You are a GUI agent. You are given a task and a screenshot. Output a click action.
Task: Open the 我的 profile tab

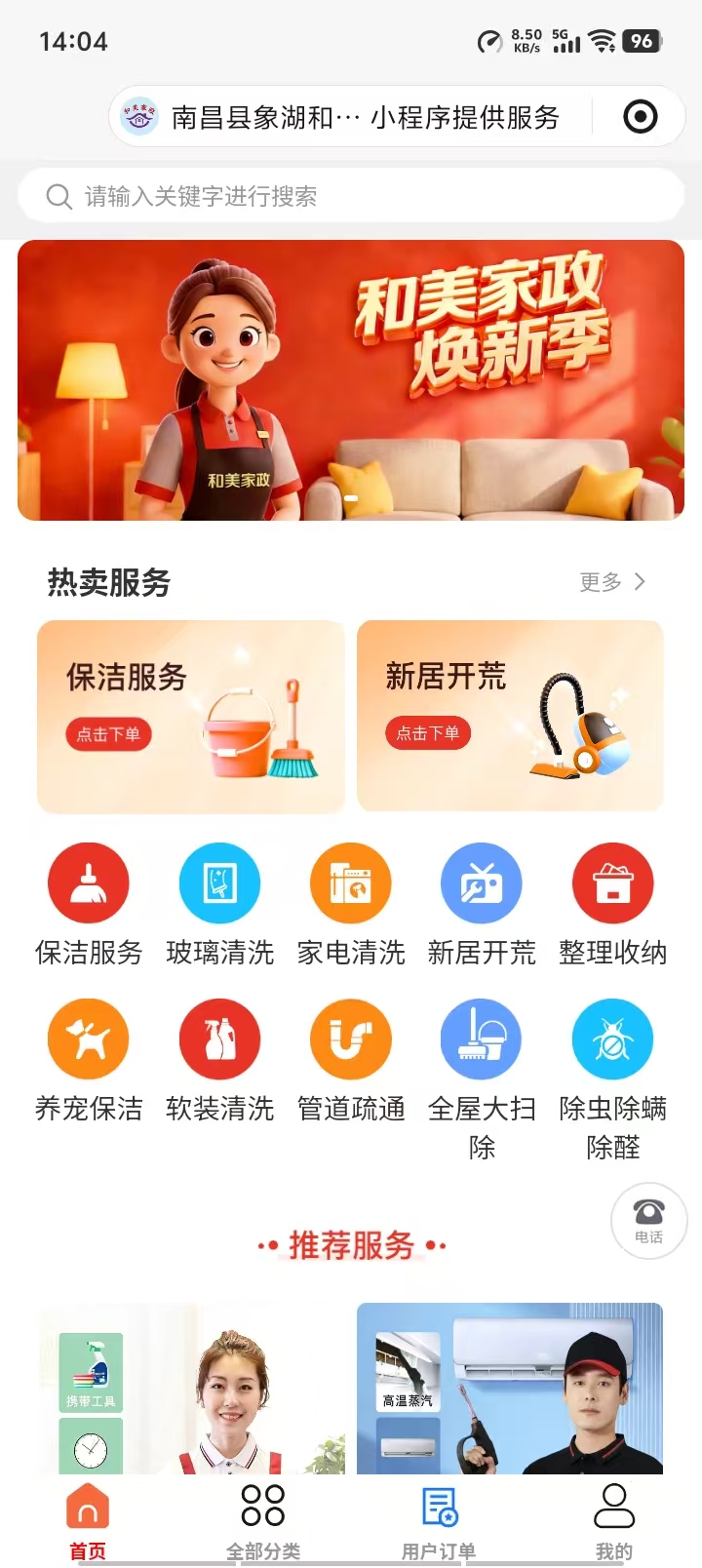click(614, 1519)
